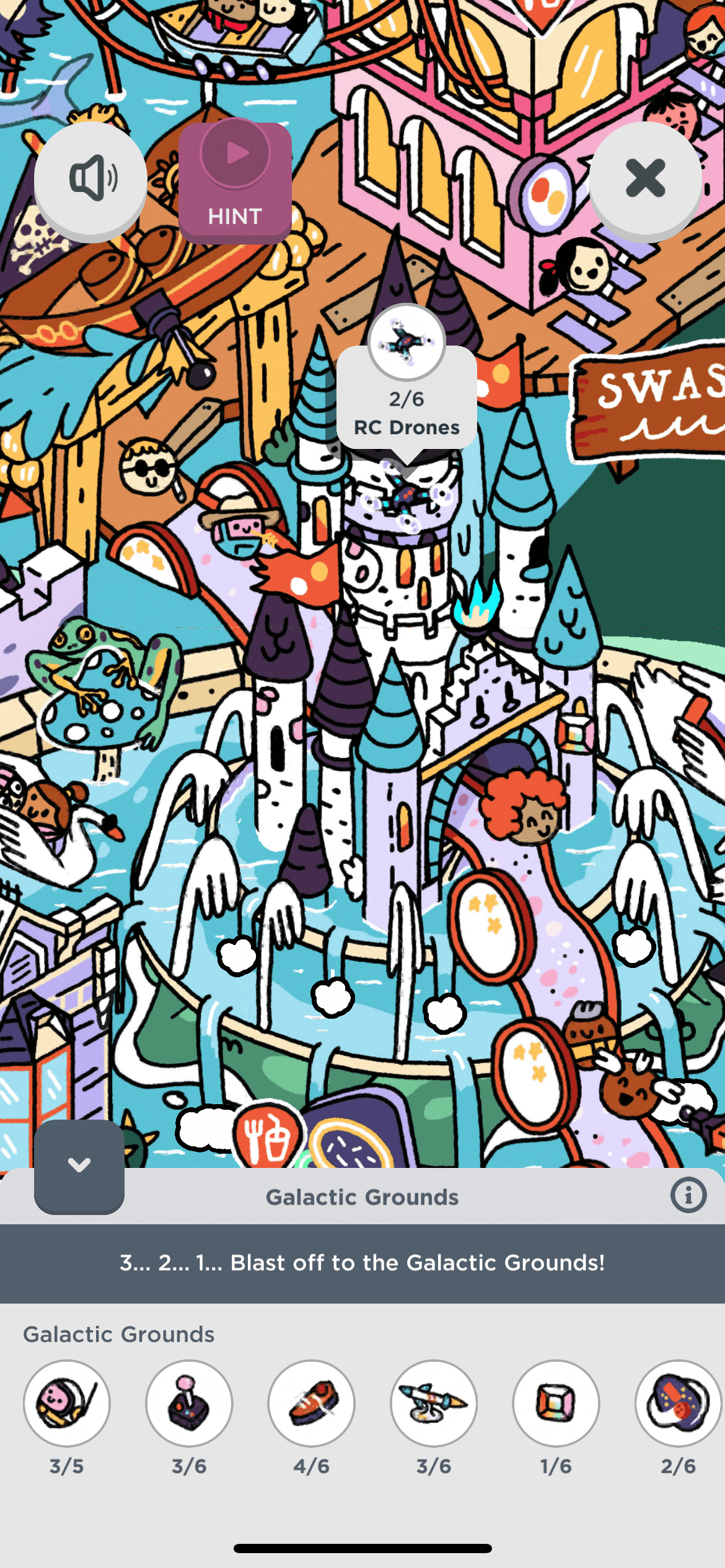Select the spaceship item 3/6

tap(434, 1403)
